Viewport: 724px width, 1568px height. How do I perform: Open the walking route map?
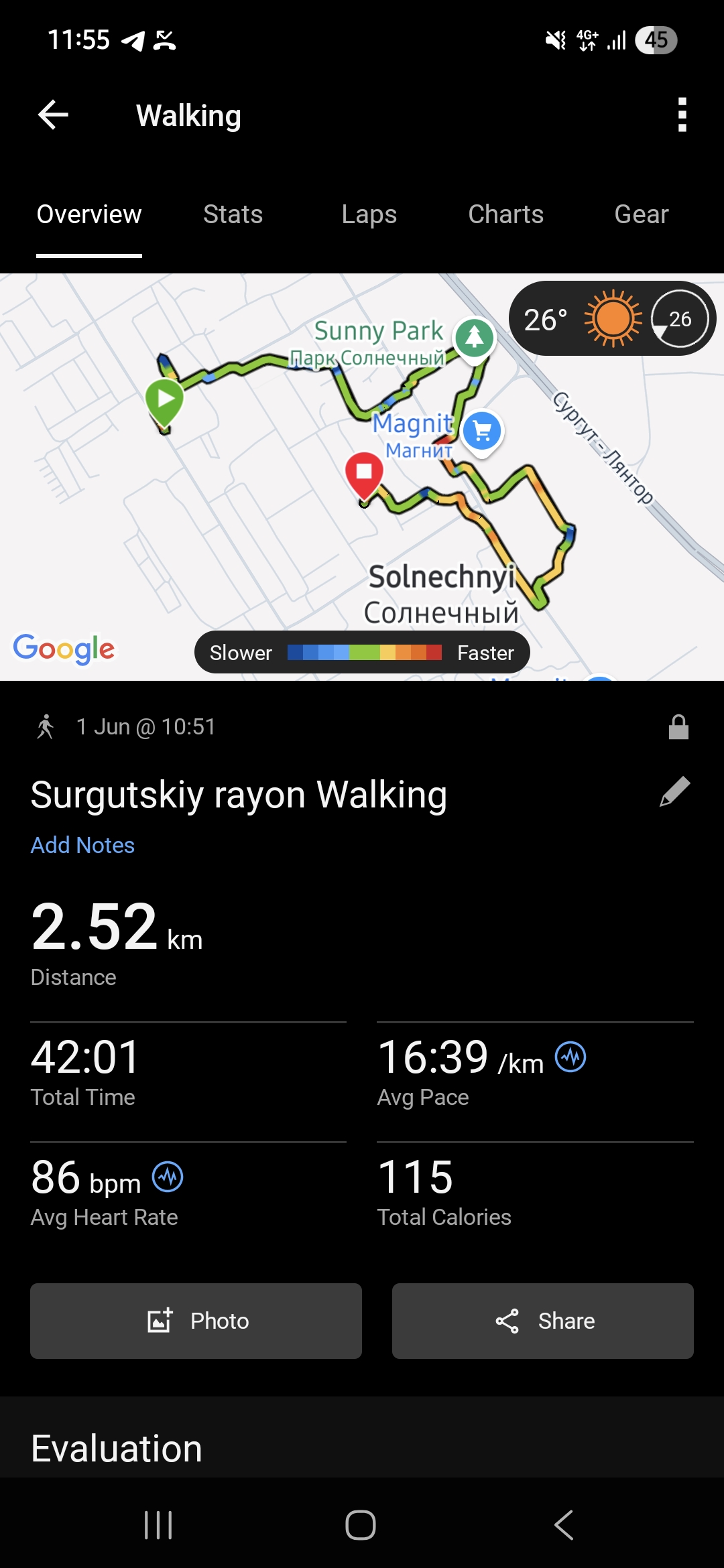[x=362, y=477]
